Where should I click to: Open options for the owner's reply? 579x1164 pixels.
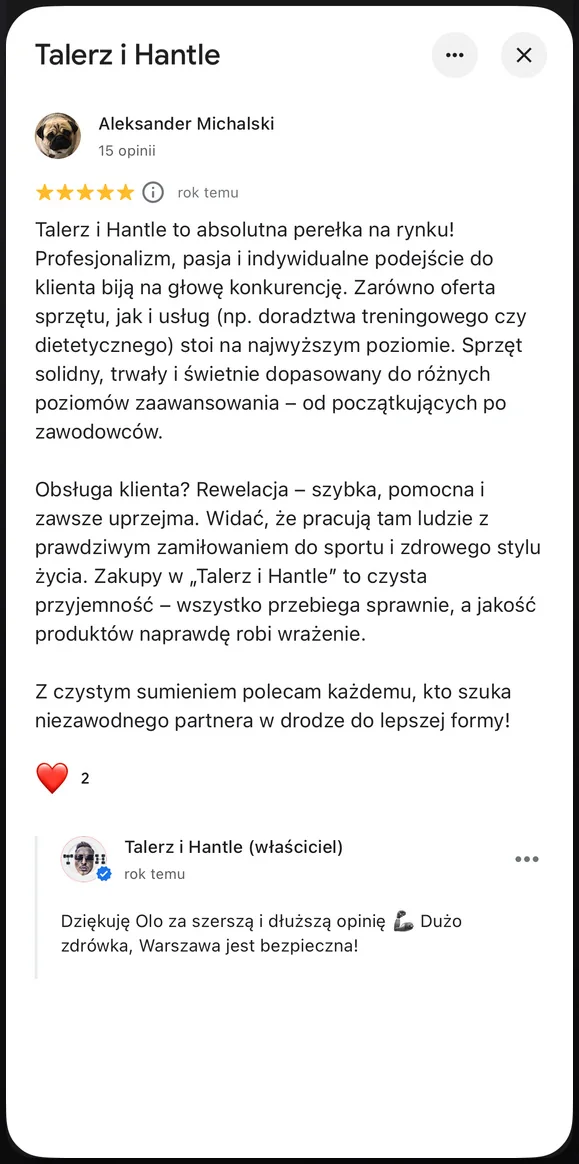point(527,859)
